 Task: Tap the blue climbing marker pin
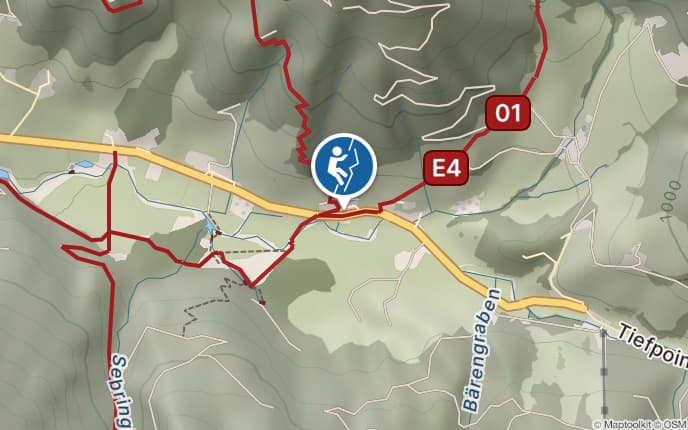344,166
